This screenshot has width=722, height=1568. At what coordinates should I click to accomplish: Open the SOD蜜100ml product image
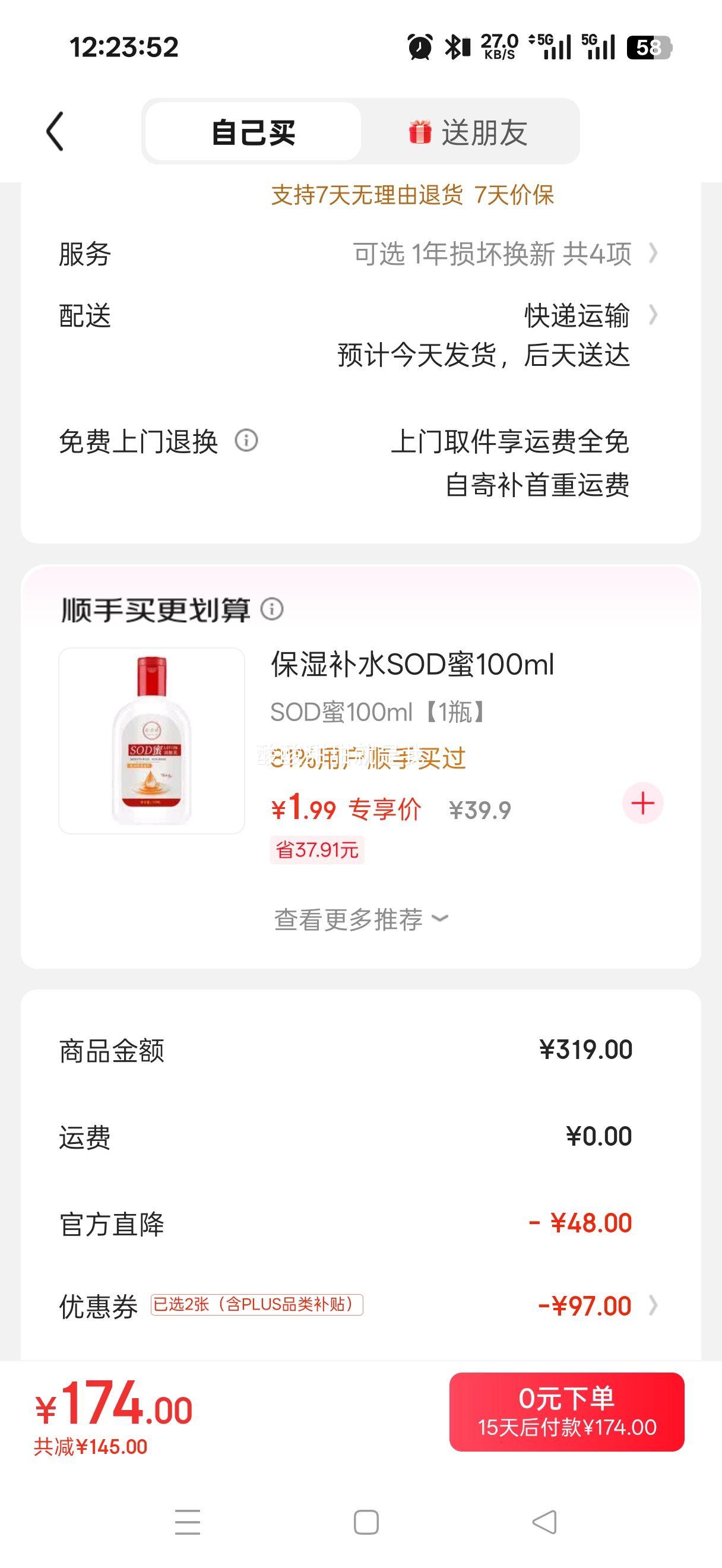click(151, 740)
